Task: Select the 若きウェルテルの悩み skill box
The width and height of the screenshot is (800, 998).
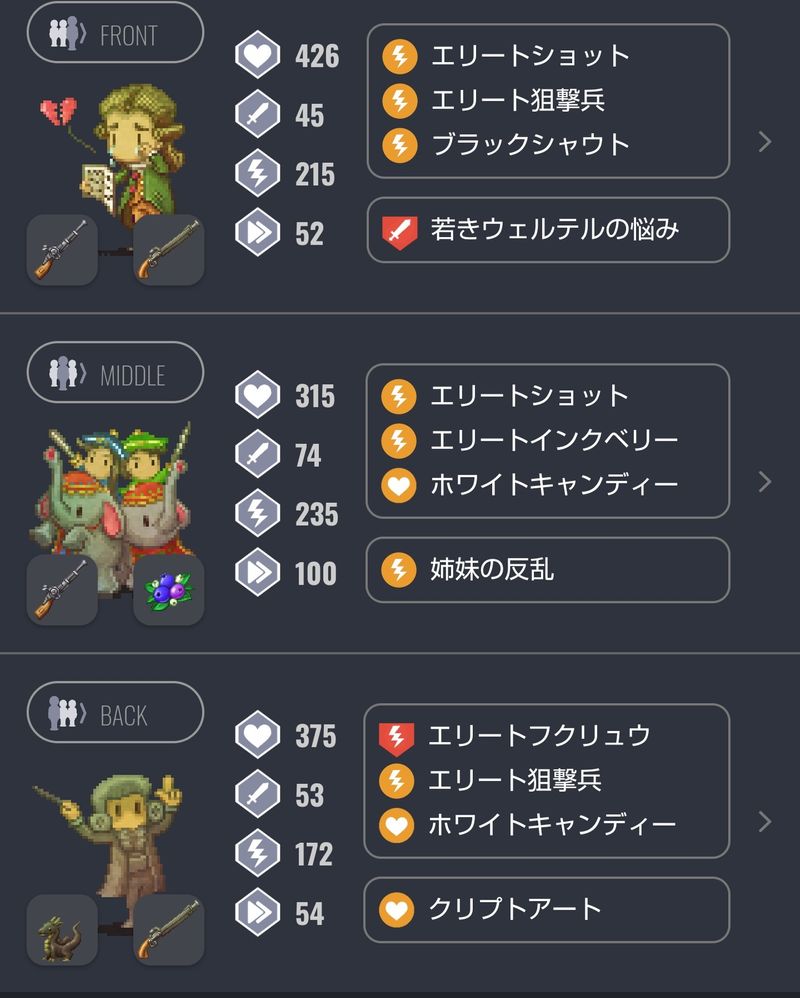Action: pyautogui.click(x=548, y=231)
